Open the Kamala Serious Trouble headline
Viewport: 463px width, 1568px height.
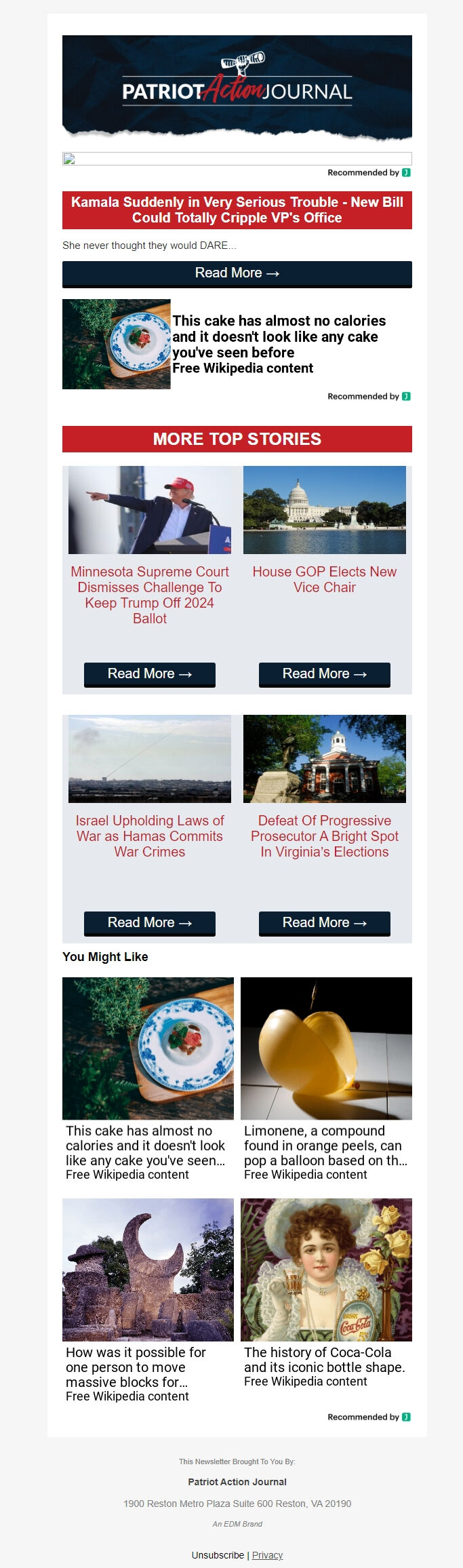coord(237,210)
